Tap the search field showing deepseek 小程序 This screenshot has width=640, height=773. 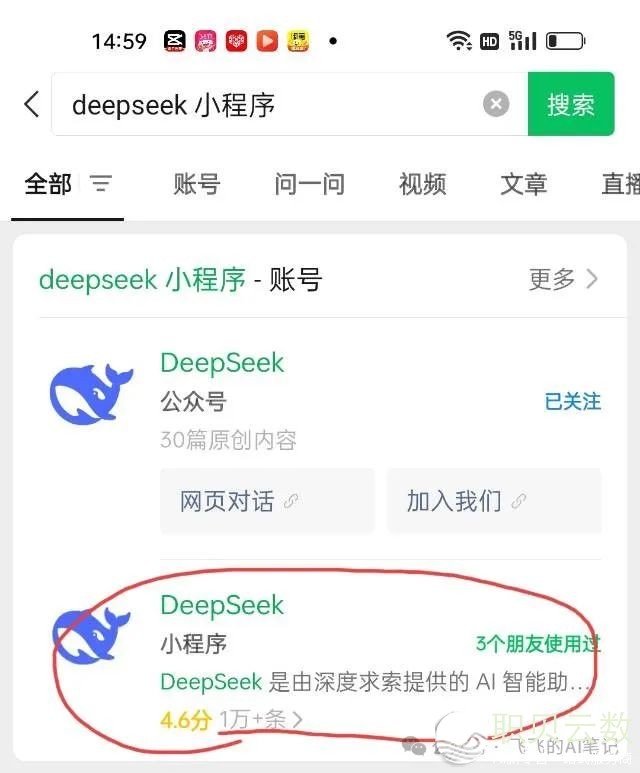tap(270, 104)
